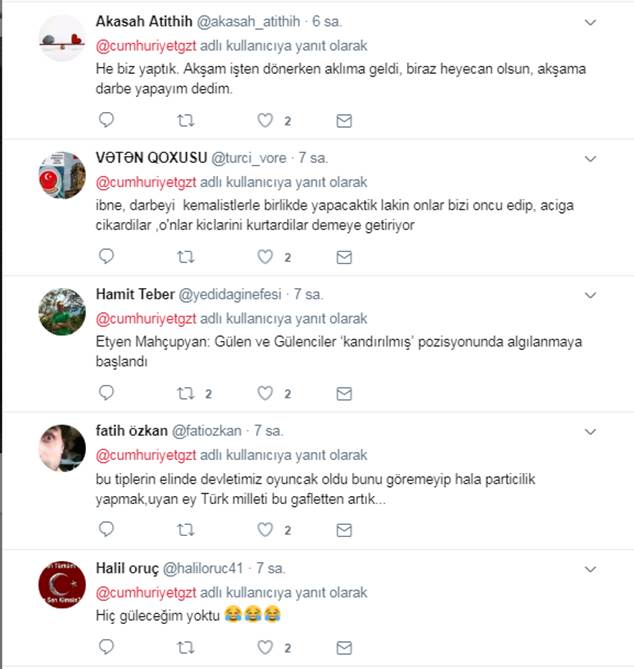
Task: Open the chevron menu on fatih özkan's tweet
Action: click(590, 431)
